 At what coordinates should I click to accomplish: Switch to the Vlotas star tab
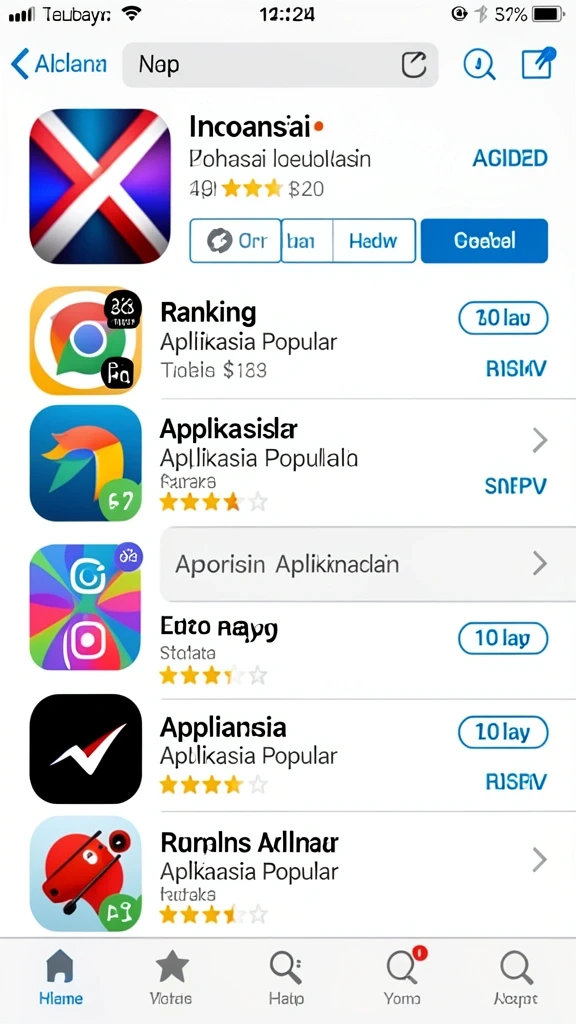(x=171, y=978)
